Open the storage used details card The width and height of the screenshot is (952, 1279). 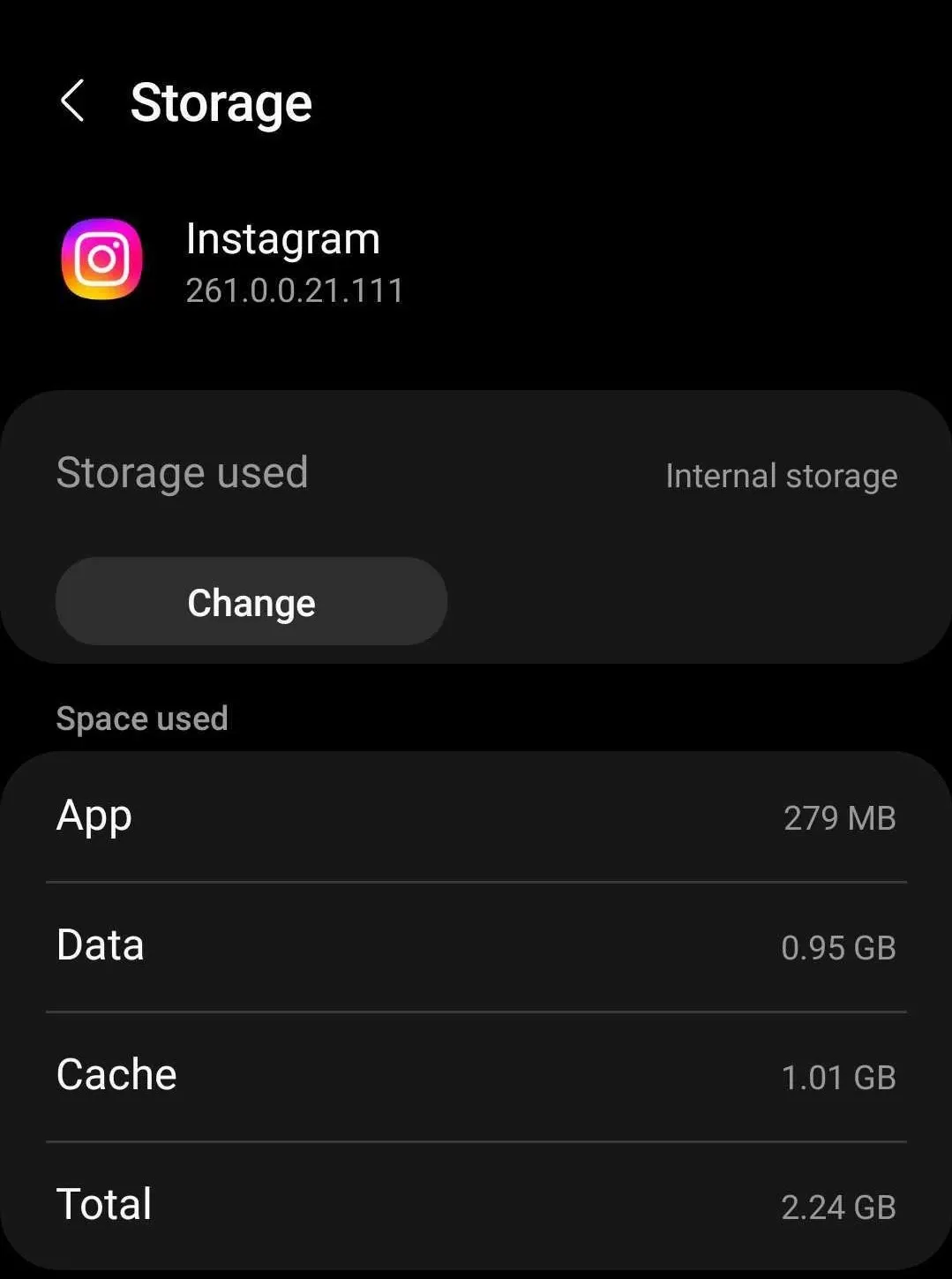click(x=476, y=525)
